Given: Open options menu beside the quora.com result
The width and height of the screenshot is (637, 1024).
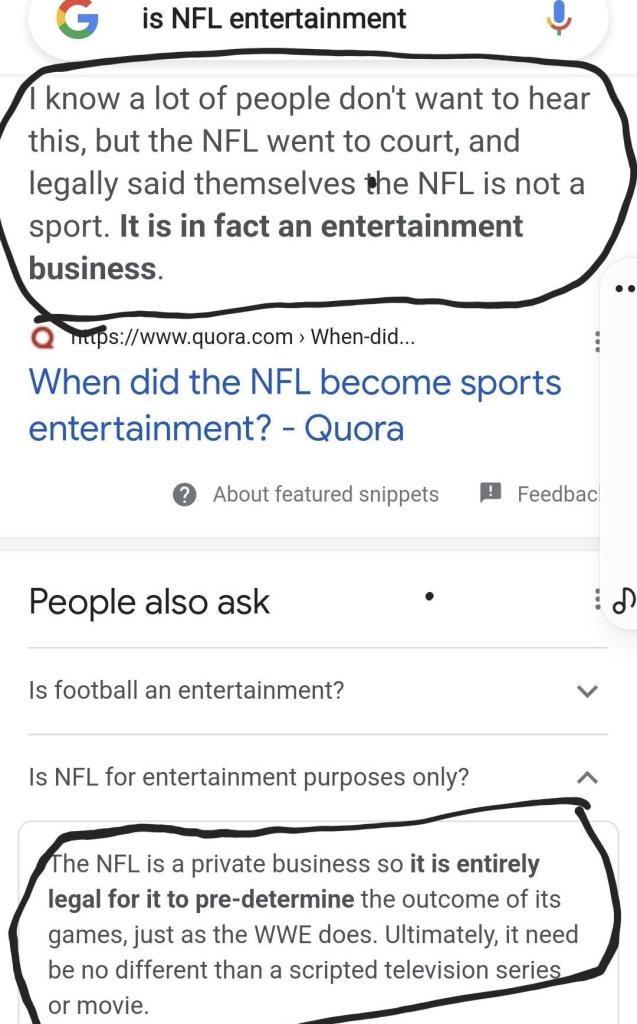Looking at the screenshot, I should coord(597,341).
